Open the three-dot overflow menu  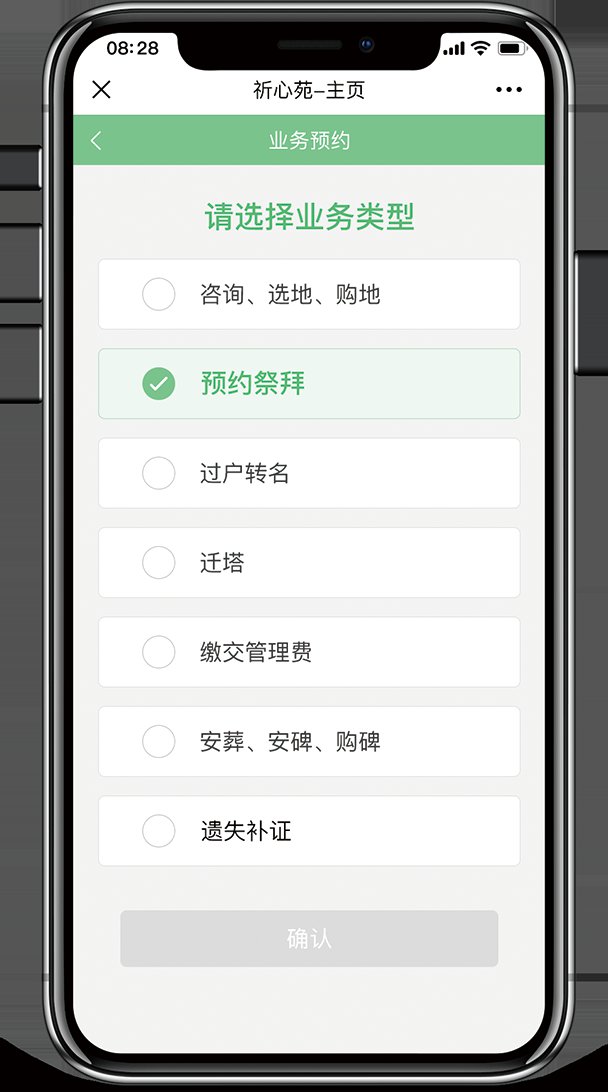click(x=508, y=90)
